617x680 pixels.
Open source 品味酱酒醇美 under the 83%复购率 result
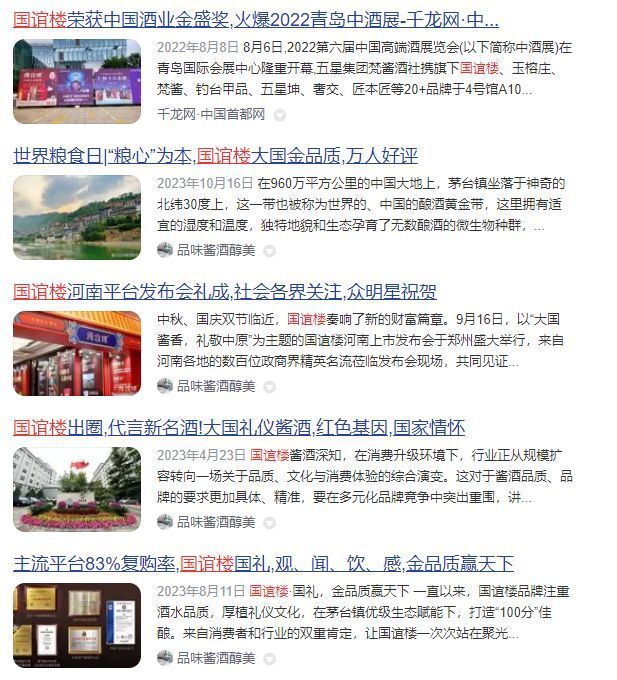(215, 658)
